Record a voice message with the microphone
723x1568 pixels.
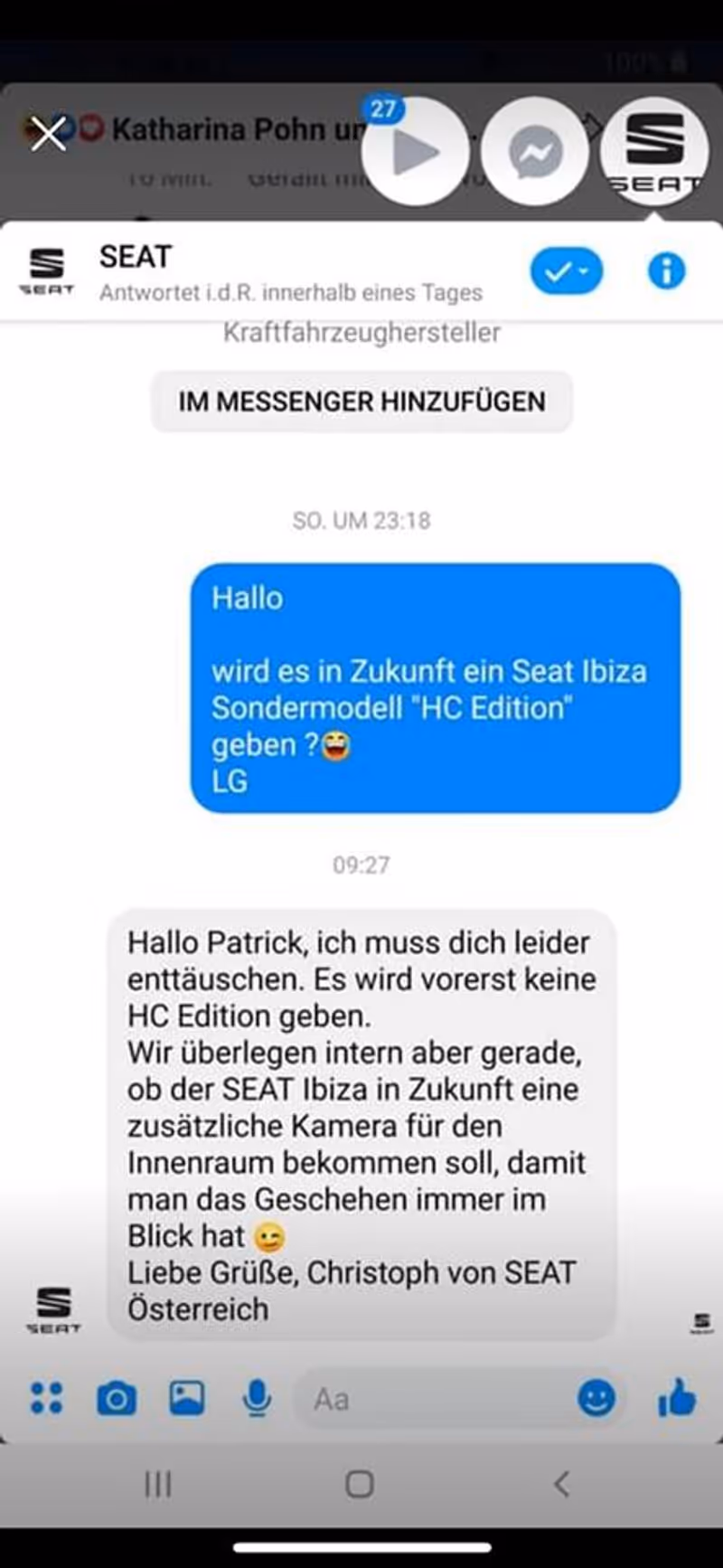[x=257, y=1398]
